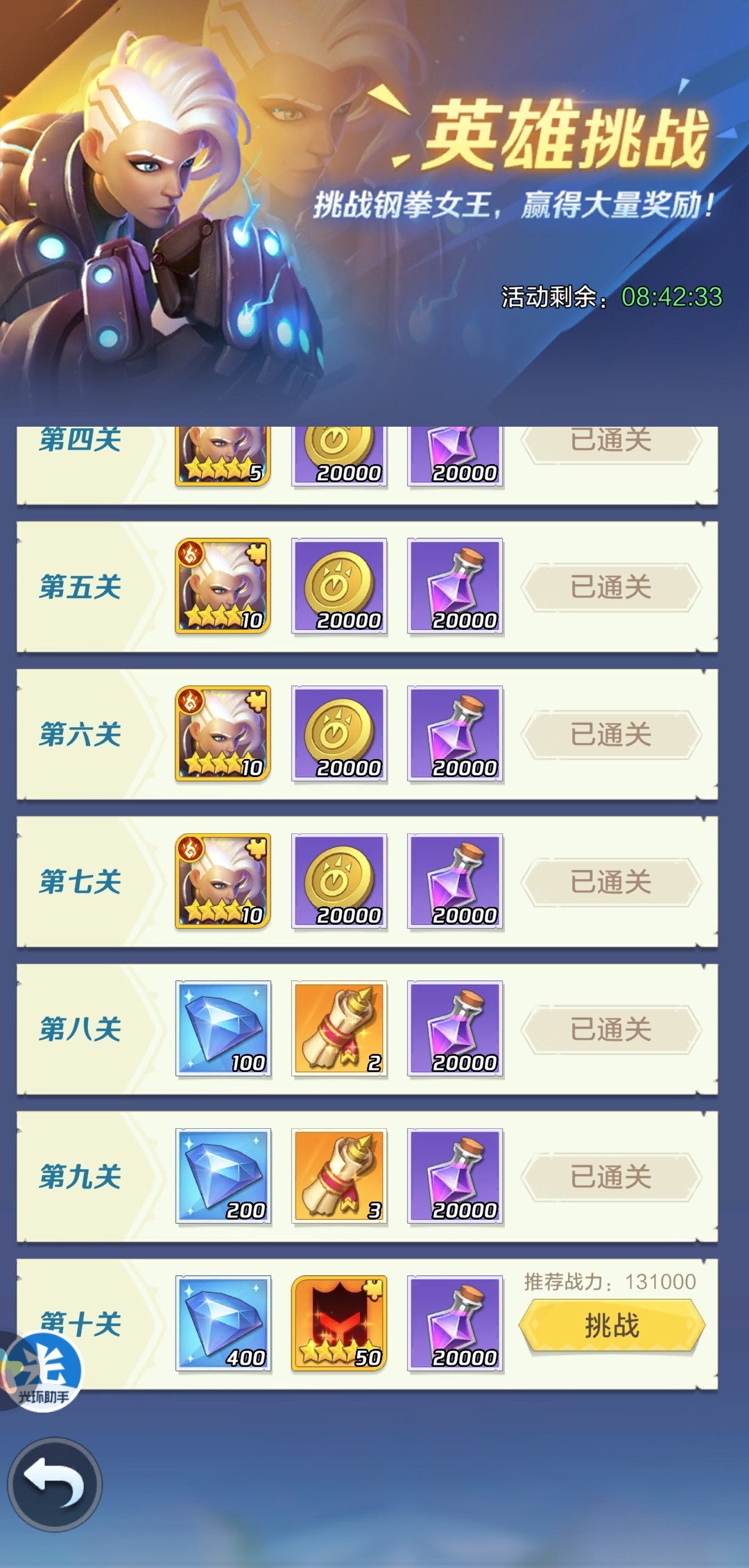Check the 50 hero shards in 第十关

(339, 1324)
